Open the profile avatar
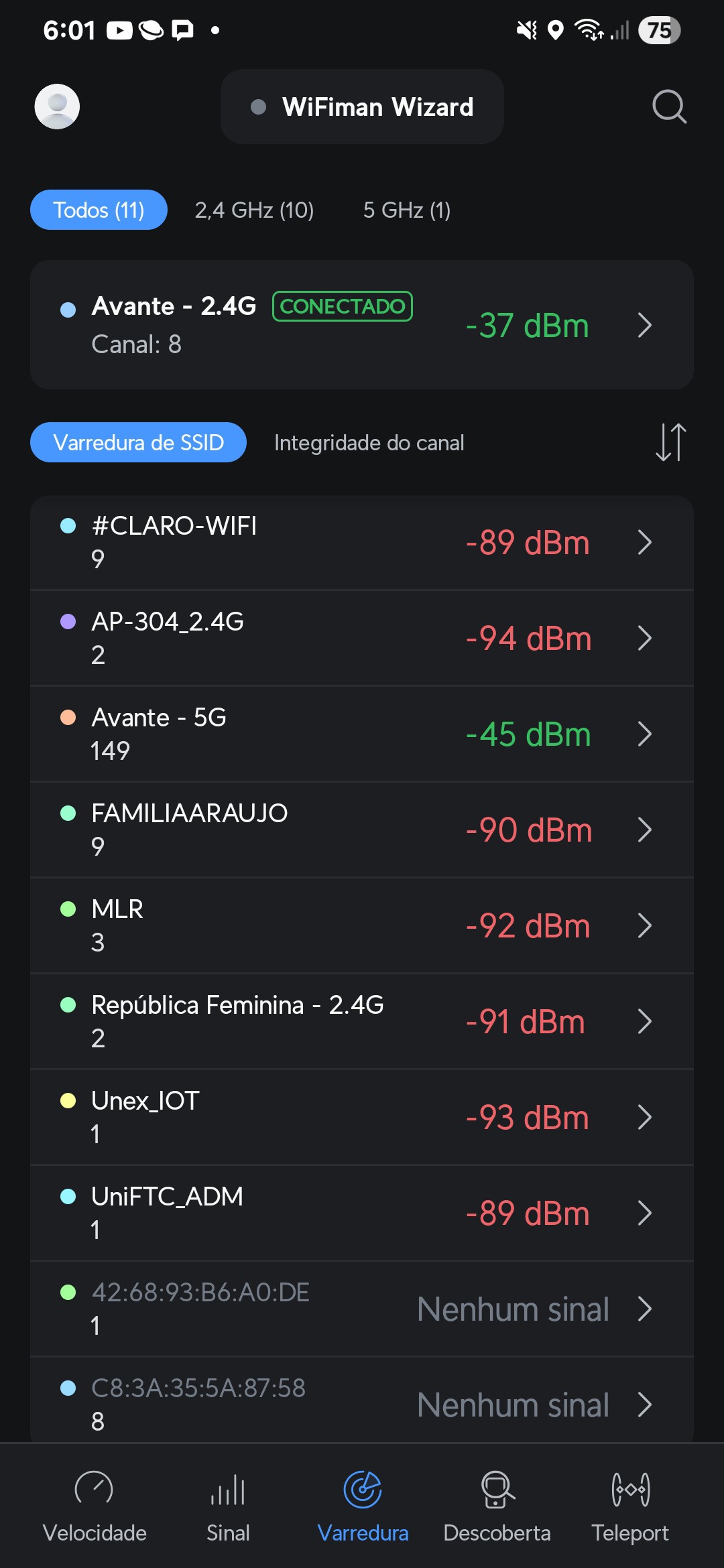724x1568 pixels. point(57,107)
